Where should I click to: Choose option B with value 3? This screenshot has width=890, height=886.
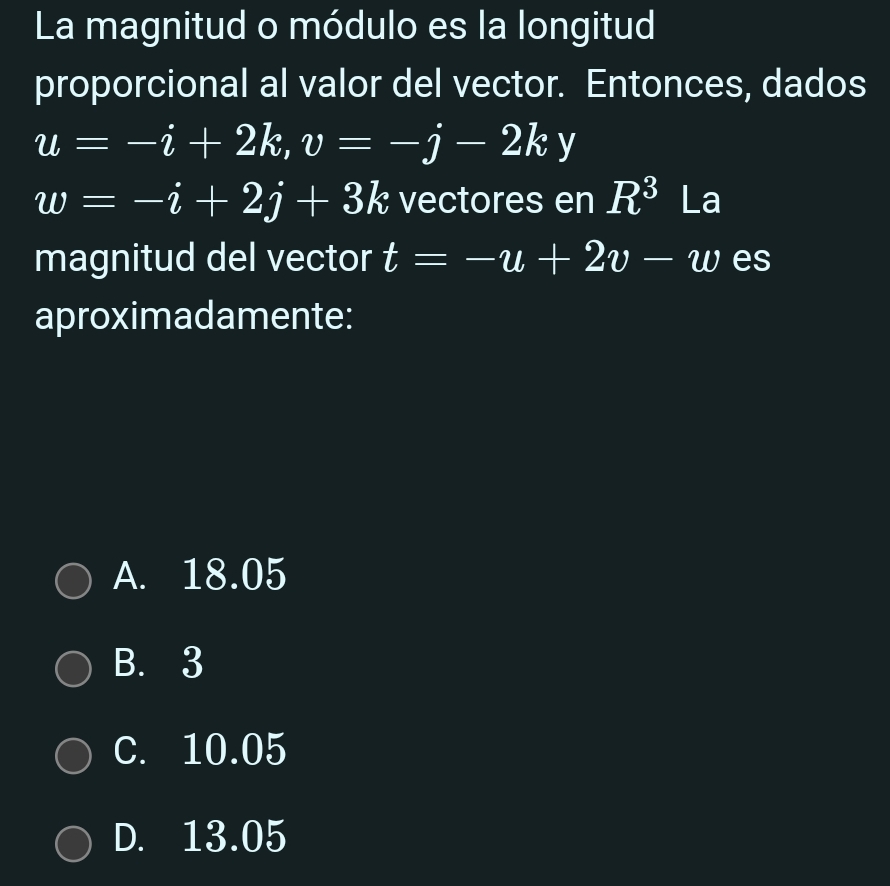tap(73, 668)
